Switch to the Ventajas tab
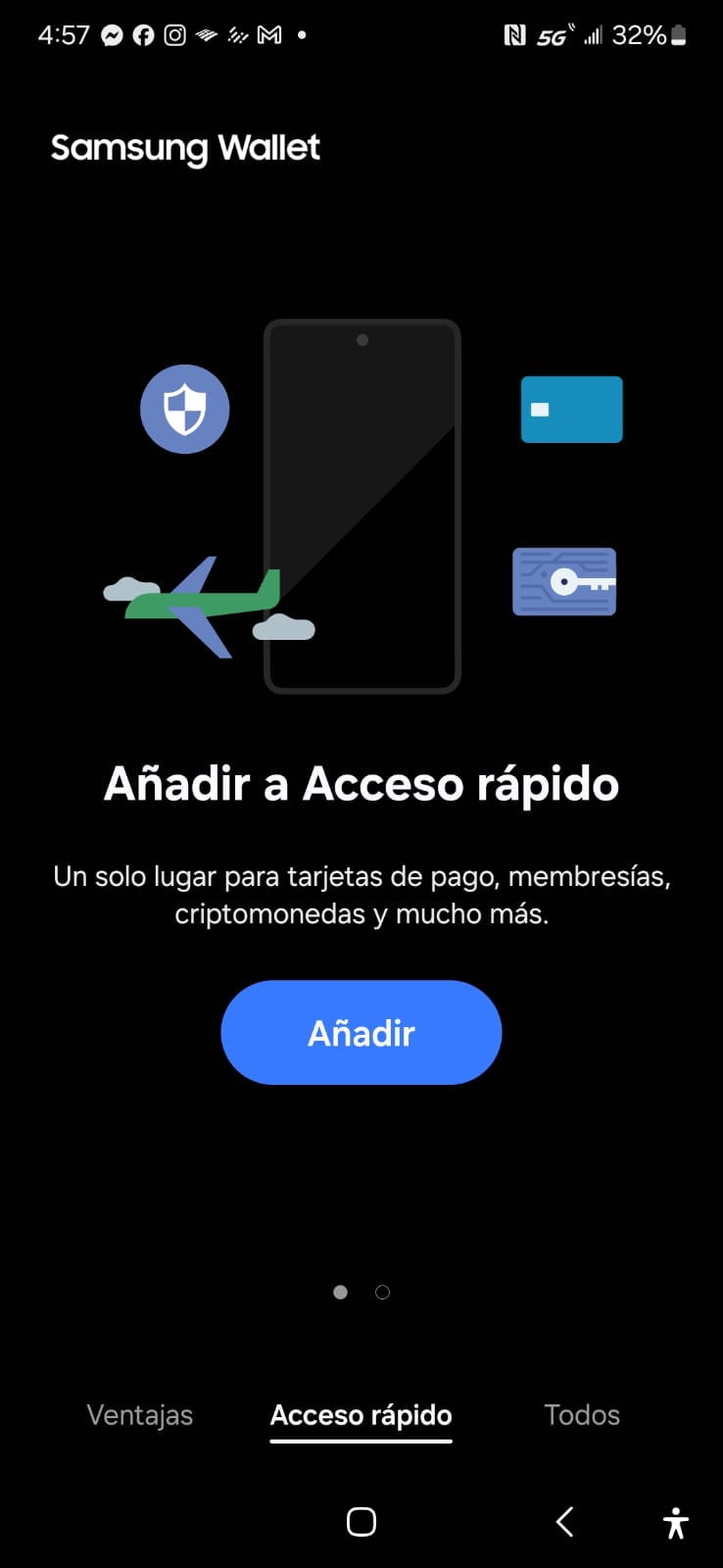 (140, 1414)
